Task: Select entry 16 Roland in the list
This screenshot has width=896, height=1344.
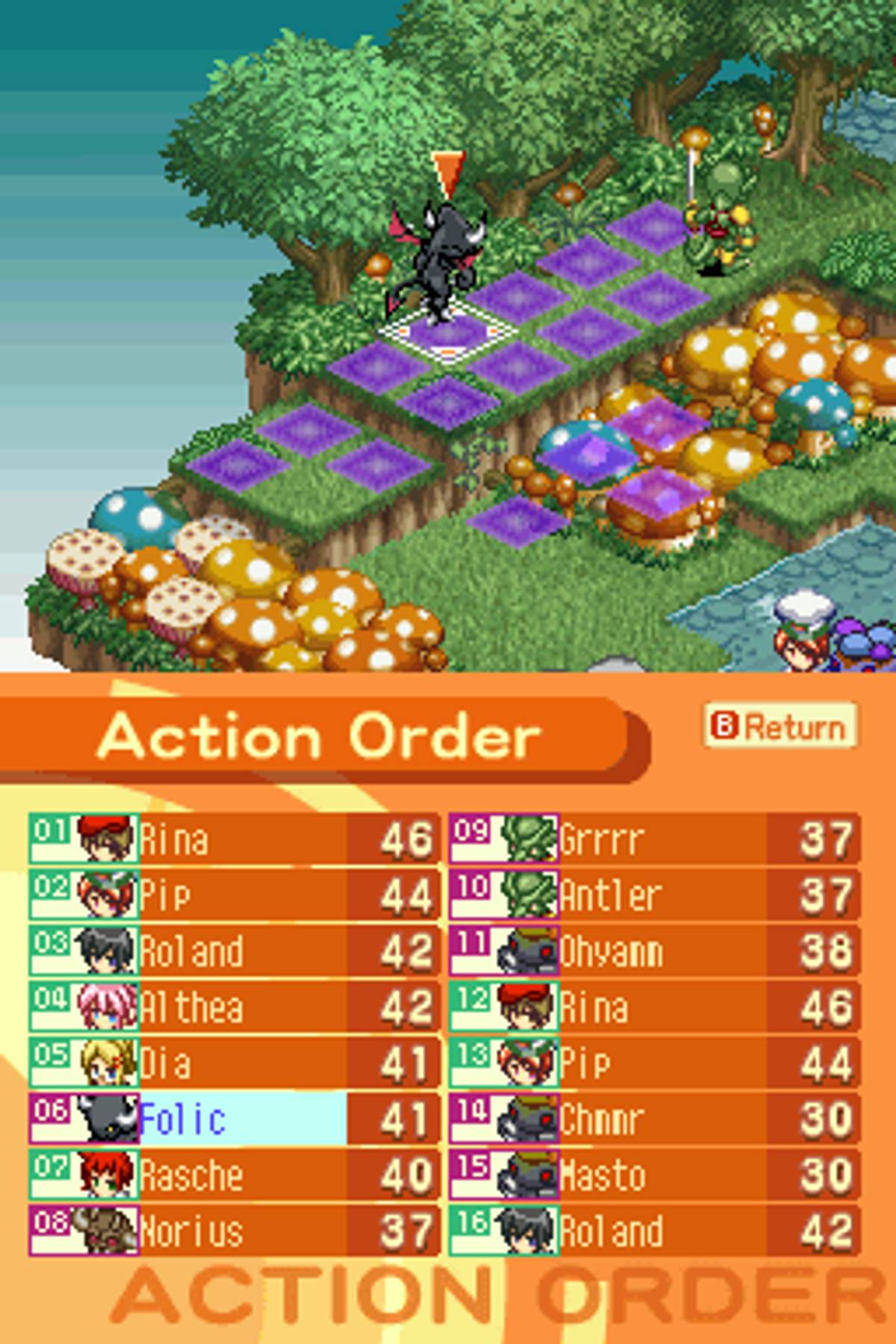Action: (653, 1230)
